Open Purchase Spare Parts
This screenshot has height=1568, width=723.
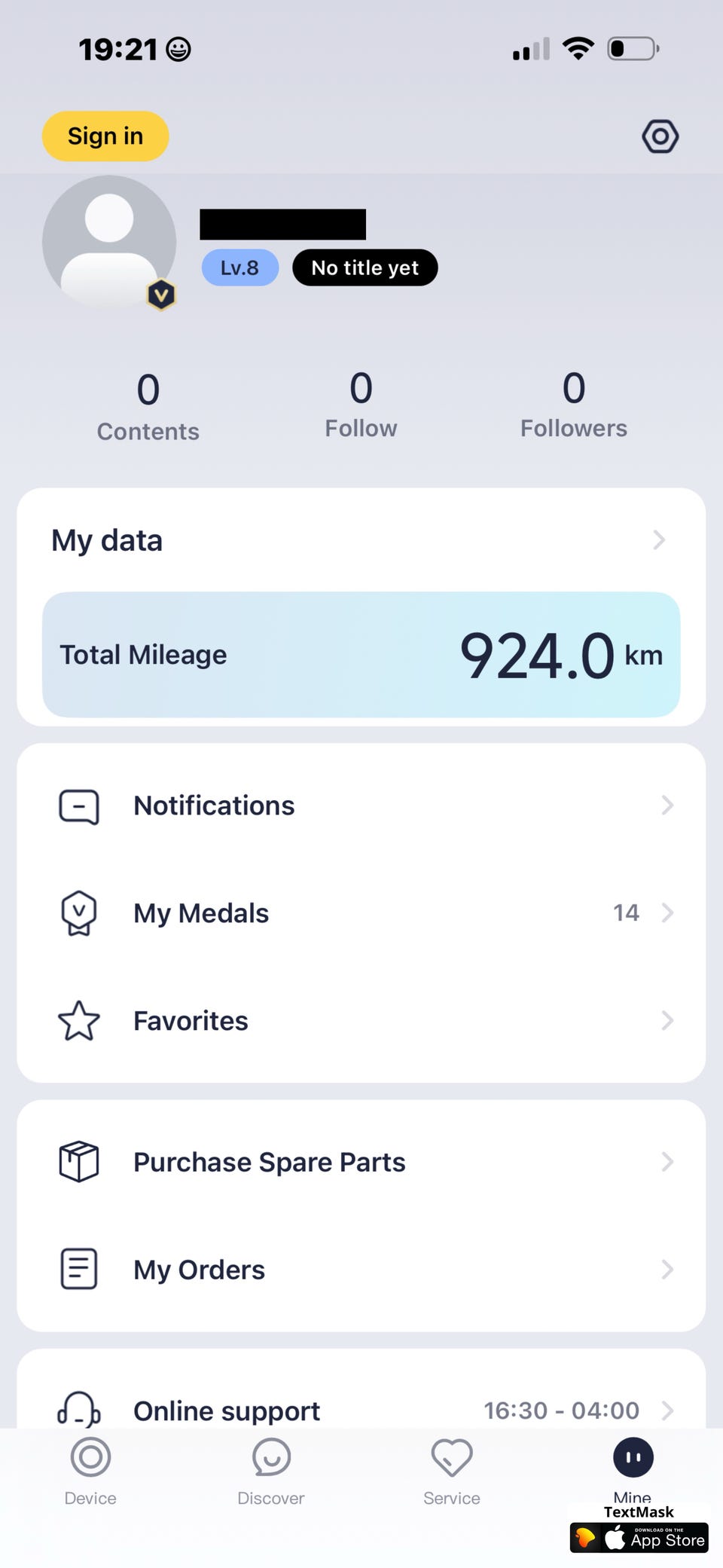tap(361, 1162)
